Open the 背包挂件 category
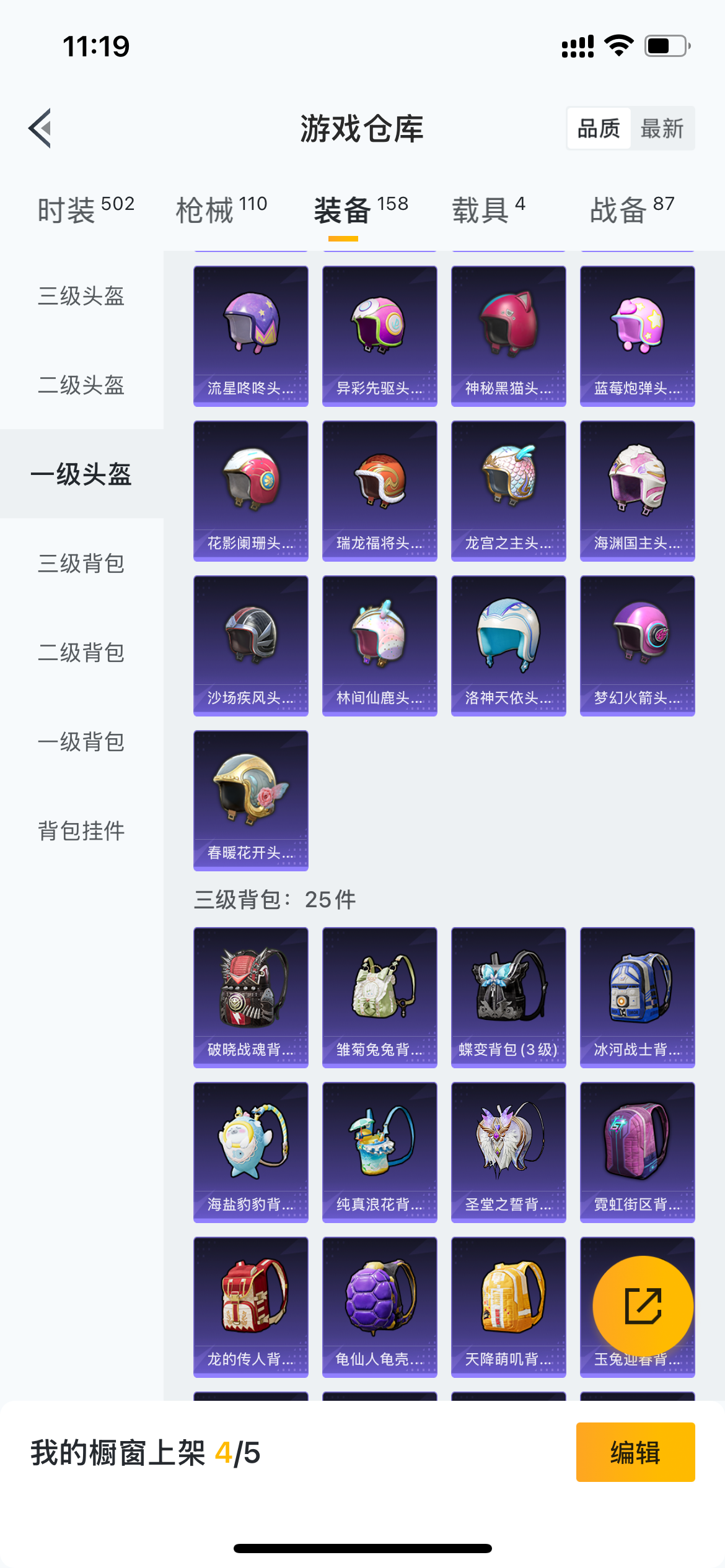The width and height of the screenshot is (725, 1568). coord(81,831)
